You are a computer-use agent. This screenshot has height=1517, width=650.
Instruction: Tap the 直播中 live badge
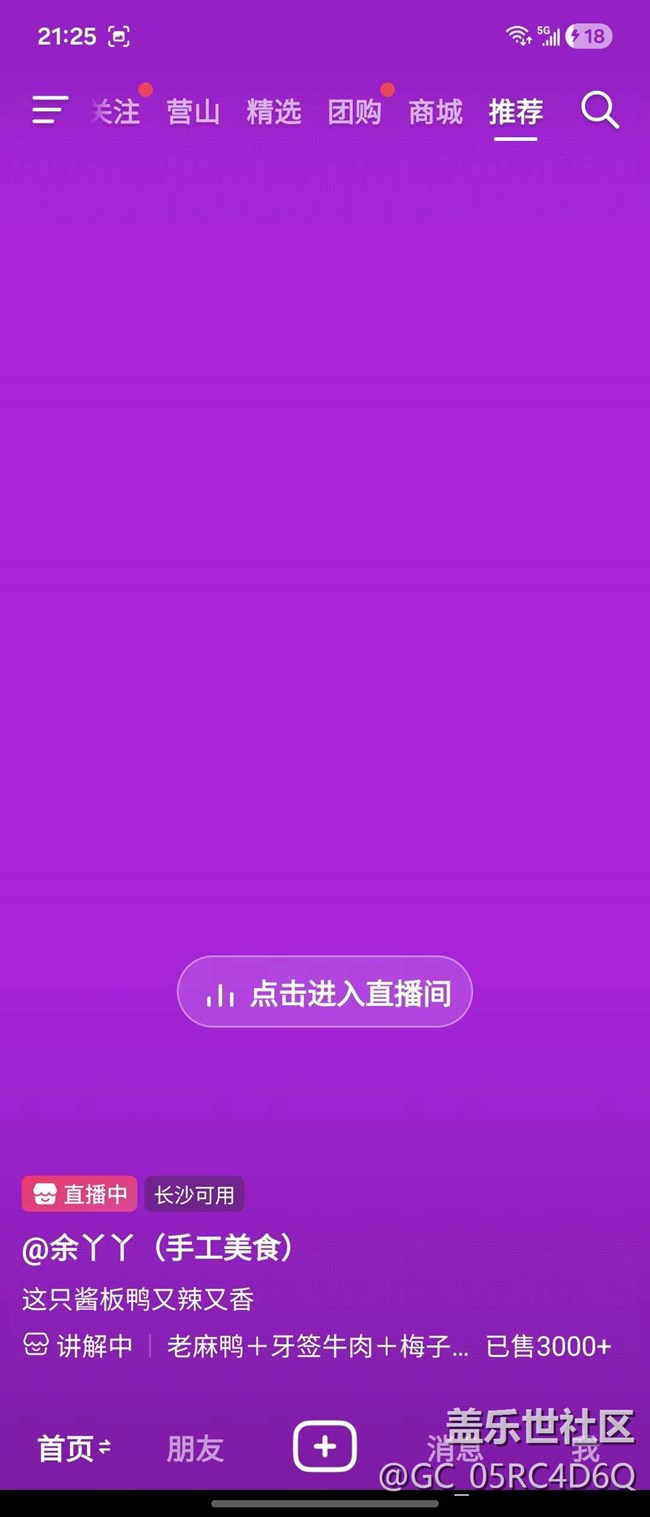tap(80, 1194)
